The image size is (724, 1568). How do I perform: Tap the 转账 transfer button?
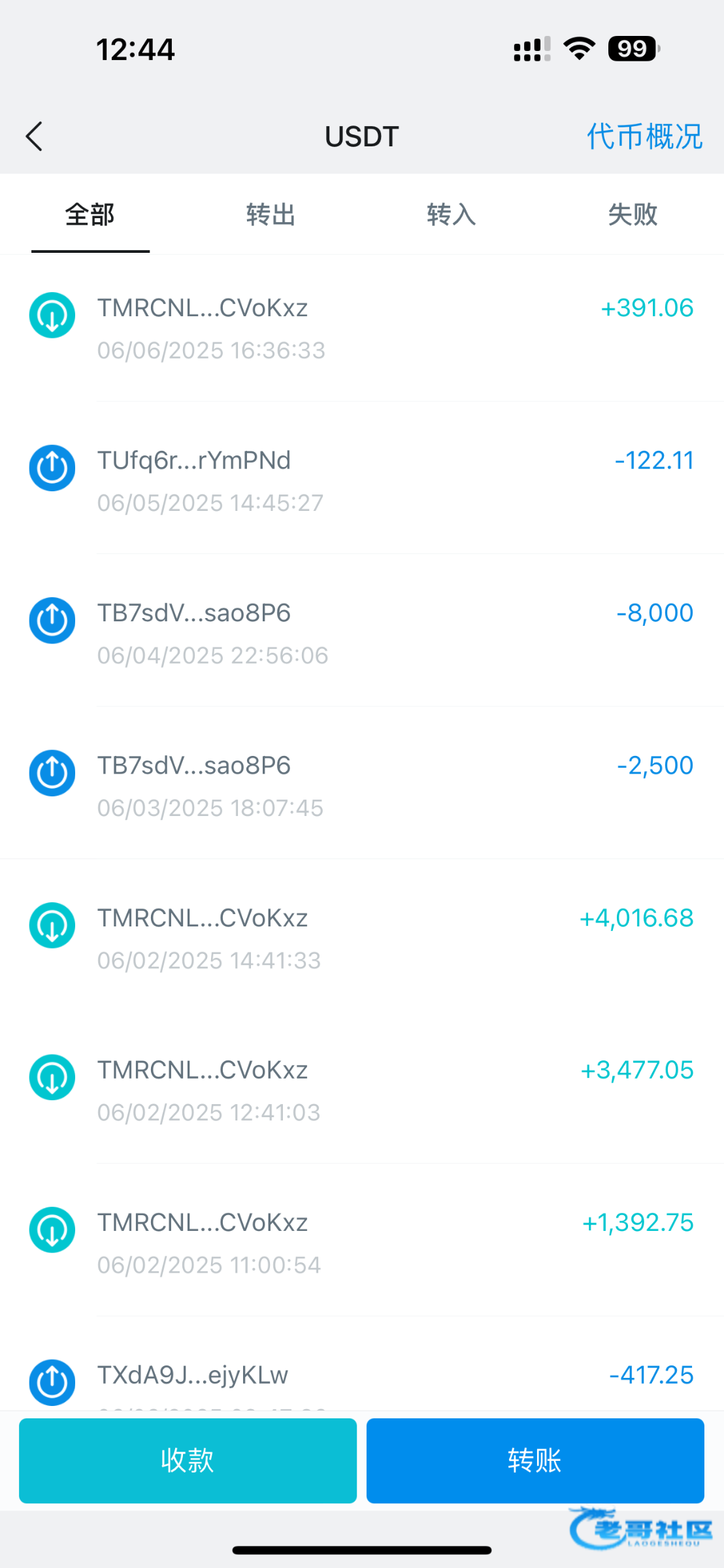tap(535, 1460)
